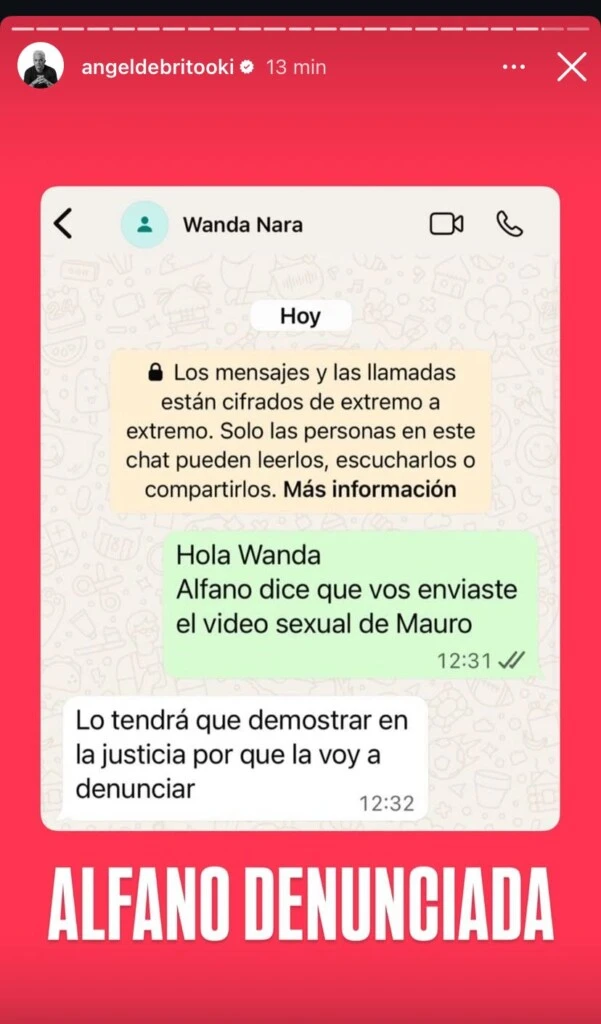Tap the angeldebritooki username
This screenshot has width=601, height=1024.
click(155, 67)
